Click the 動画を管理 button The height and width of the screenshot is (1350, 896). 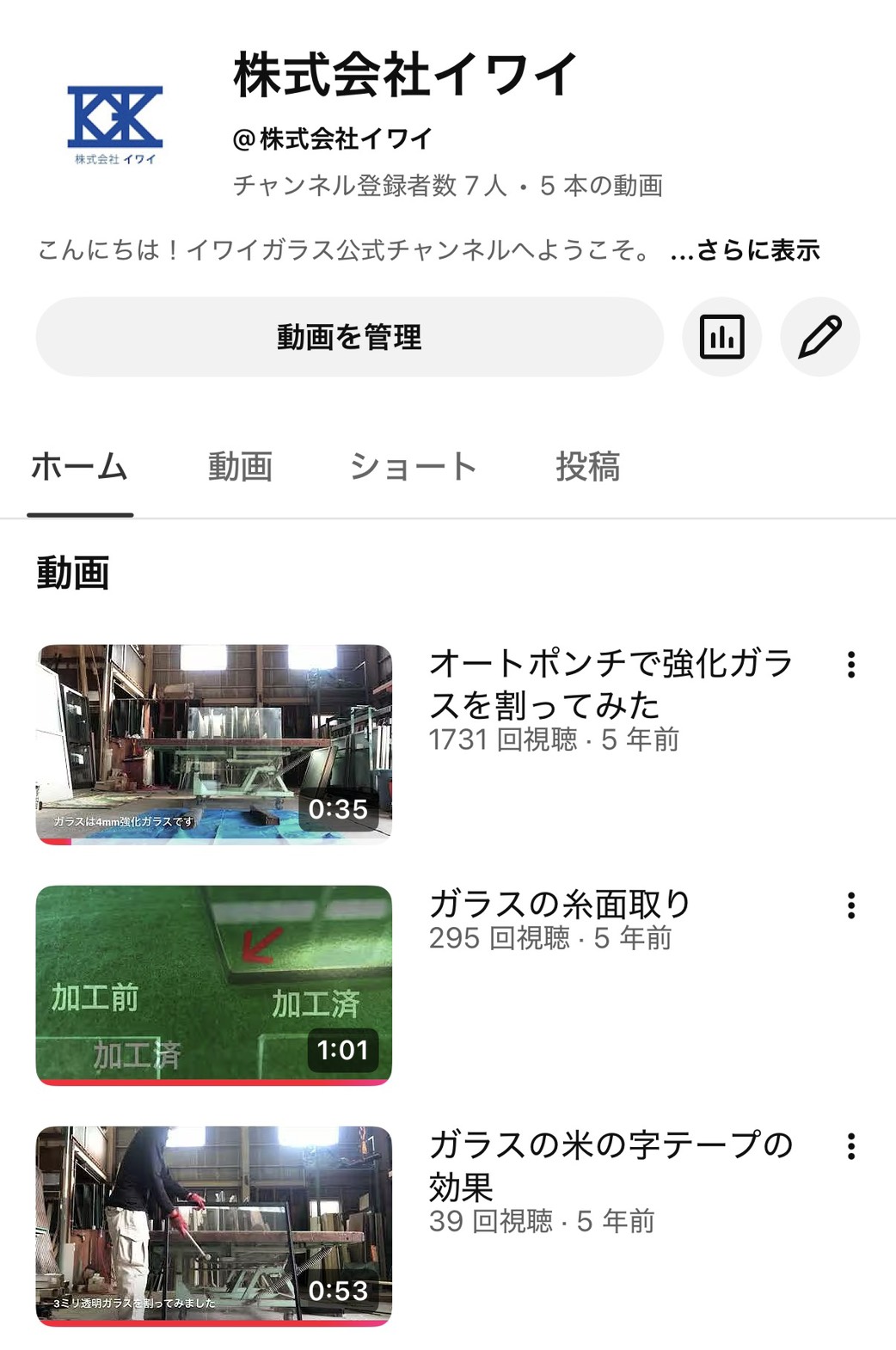(x=348, y=336)
